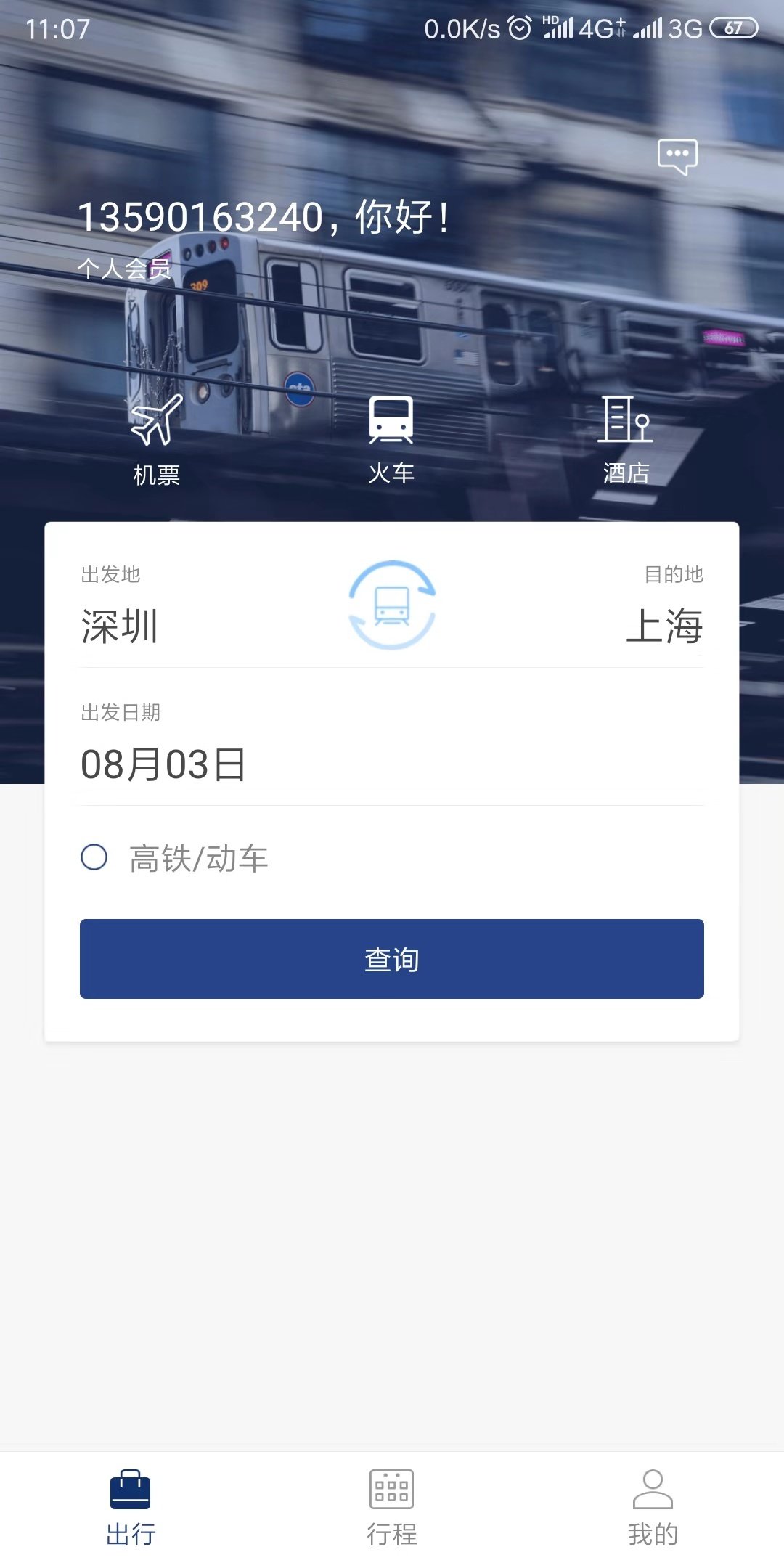Tap the alarm clock status bar icon

[518, 28]
